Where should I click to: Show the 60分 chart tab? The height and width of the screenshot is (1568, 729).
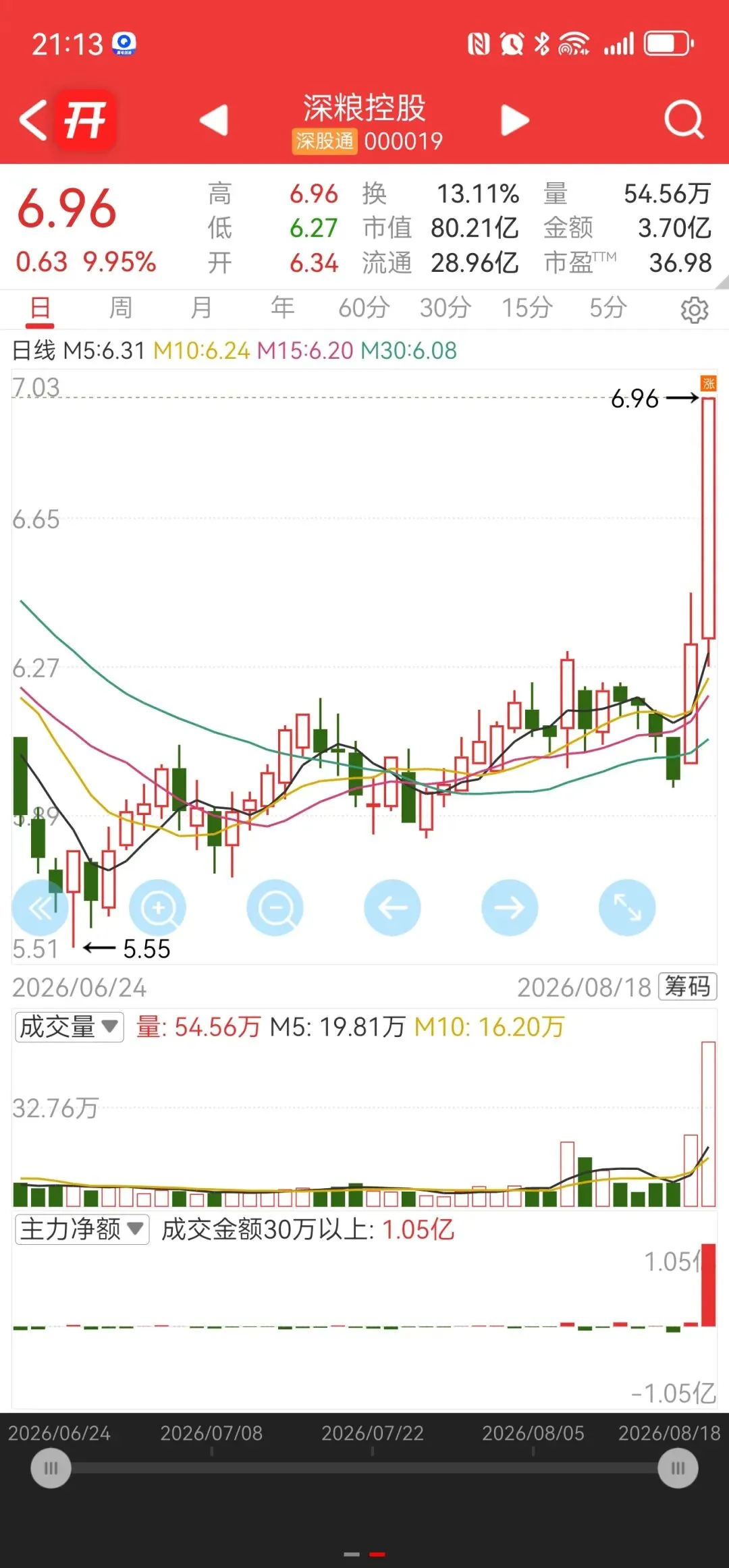pyautogui.click(x=364, y=308)
